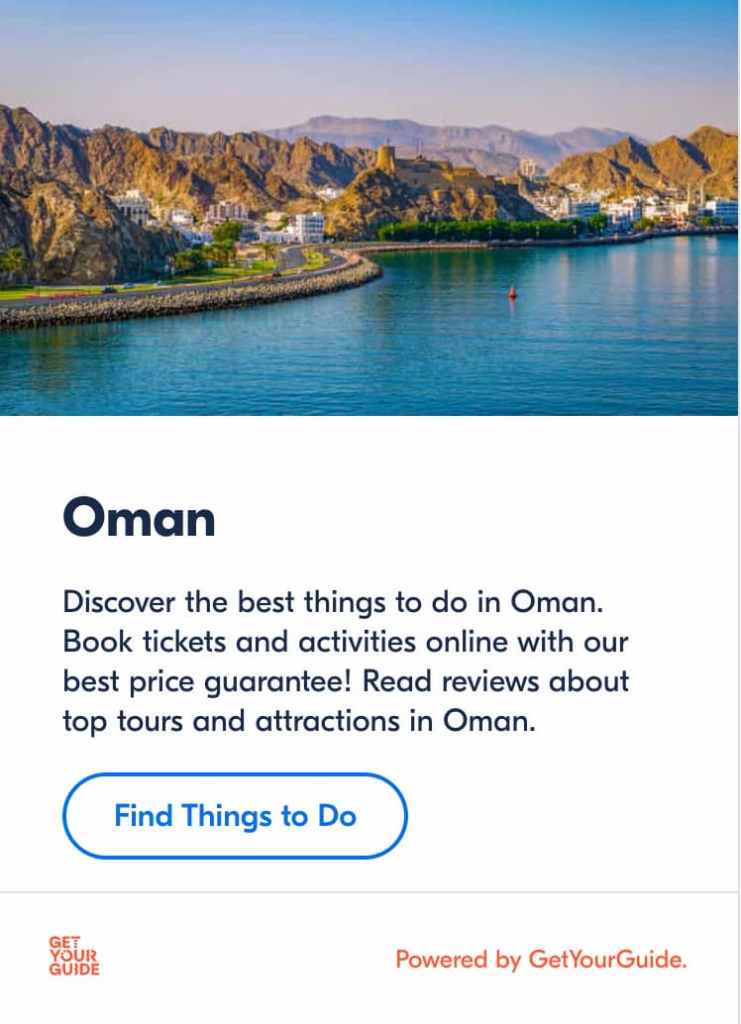
Task: Tap the Find Things to Do button
Action: [235, 816]
